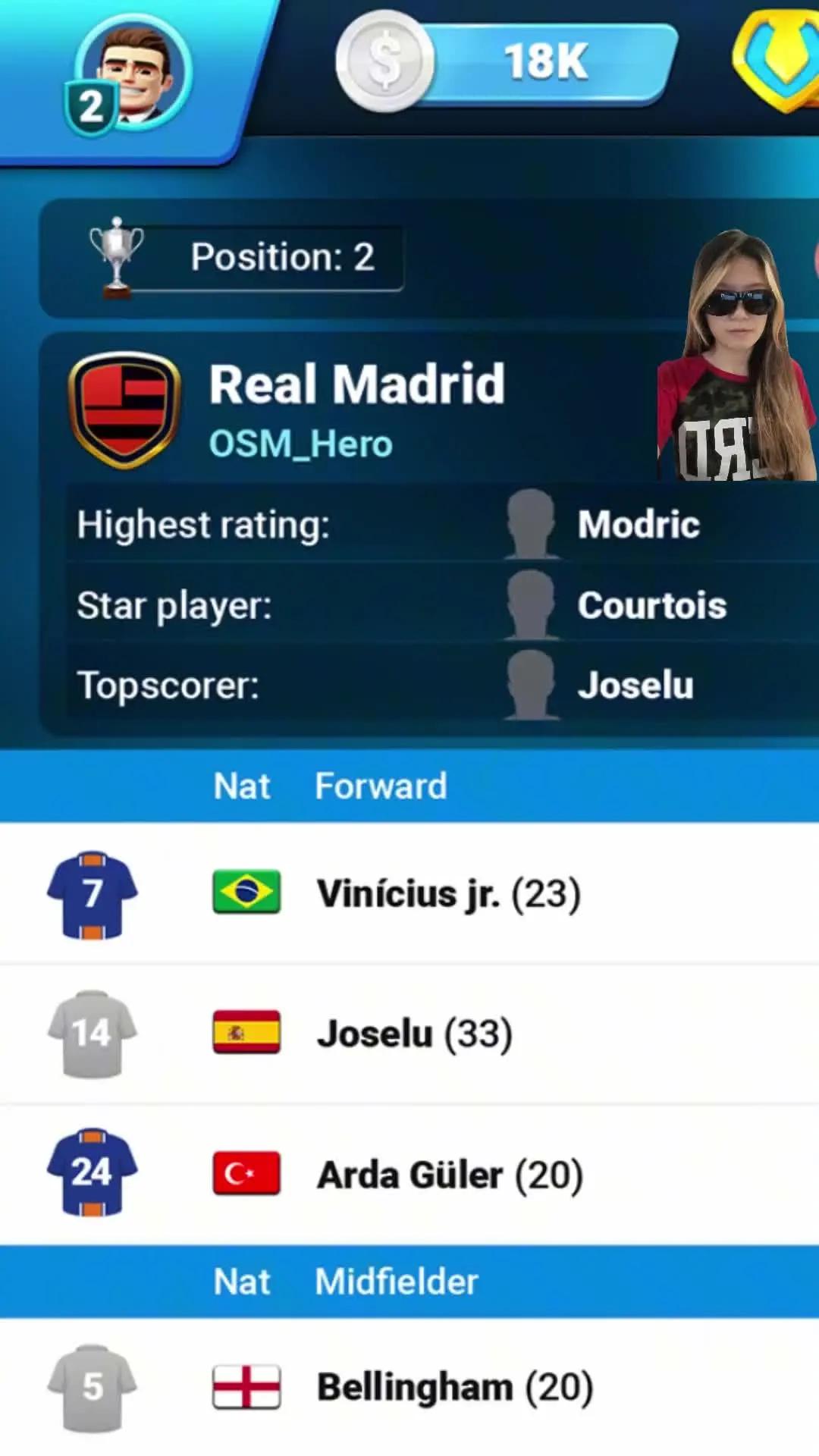The width and height of the screenshot is (819, 1456).
Task: Open Vinícius jr. player details
Action: (447, 893)
